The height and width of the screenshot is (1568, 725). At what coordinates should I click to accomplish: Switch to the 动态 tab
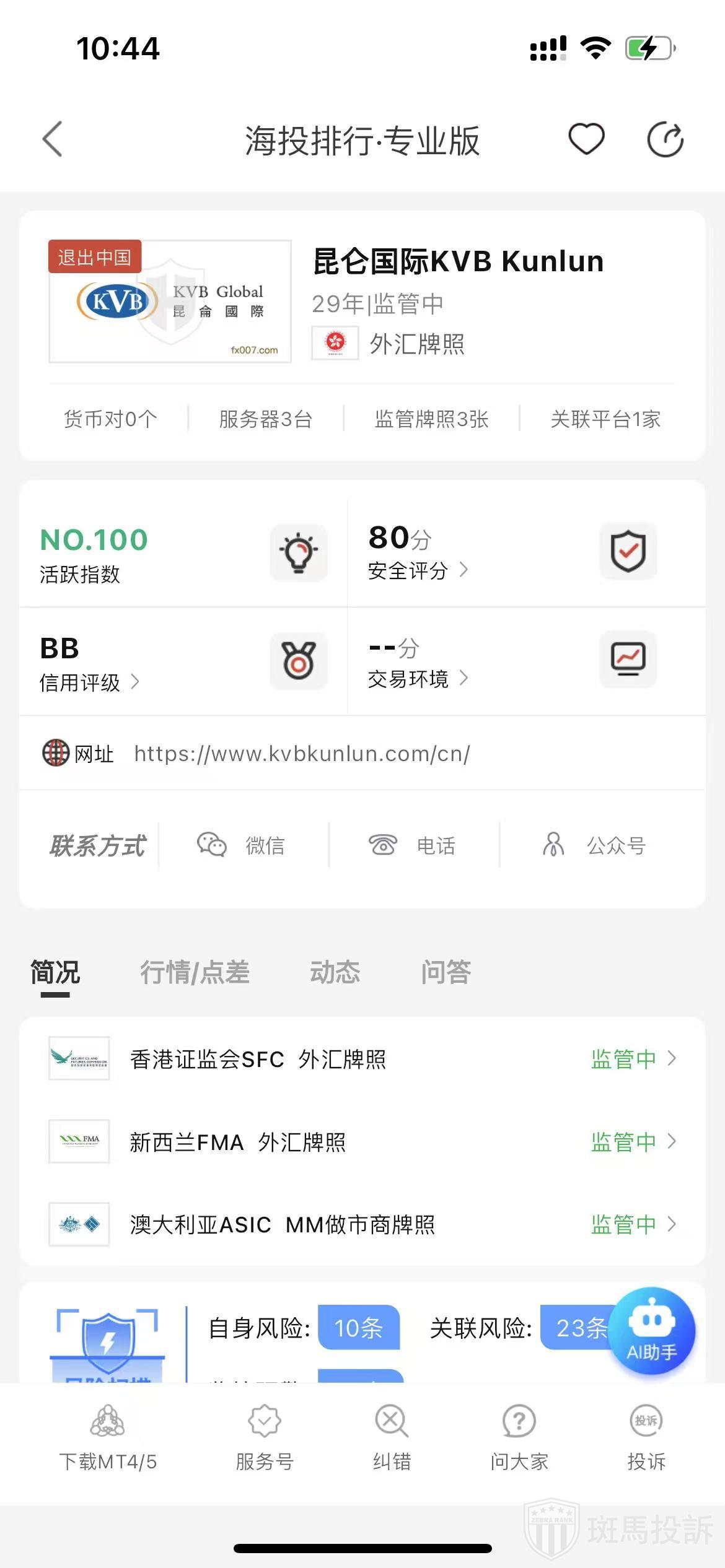(x=335, y=972)
